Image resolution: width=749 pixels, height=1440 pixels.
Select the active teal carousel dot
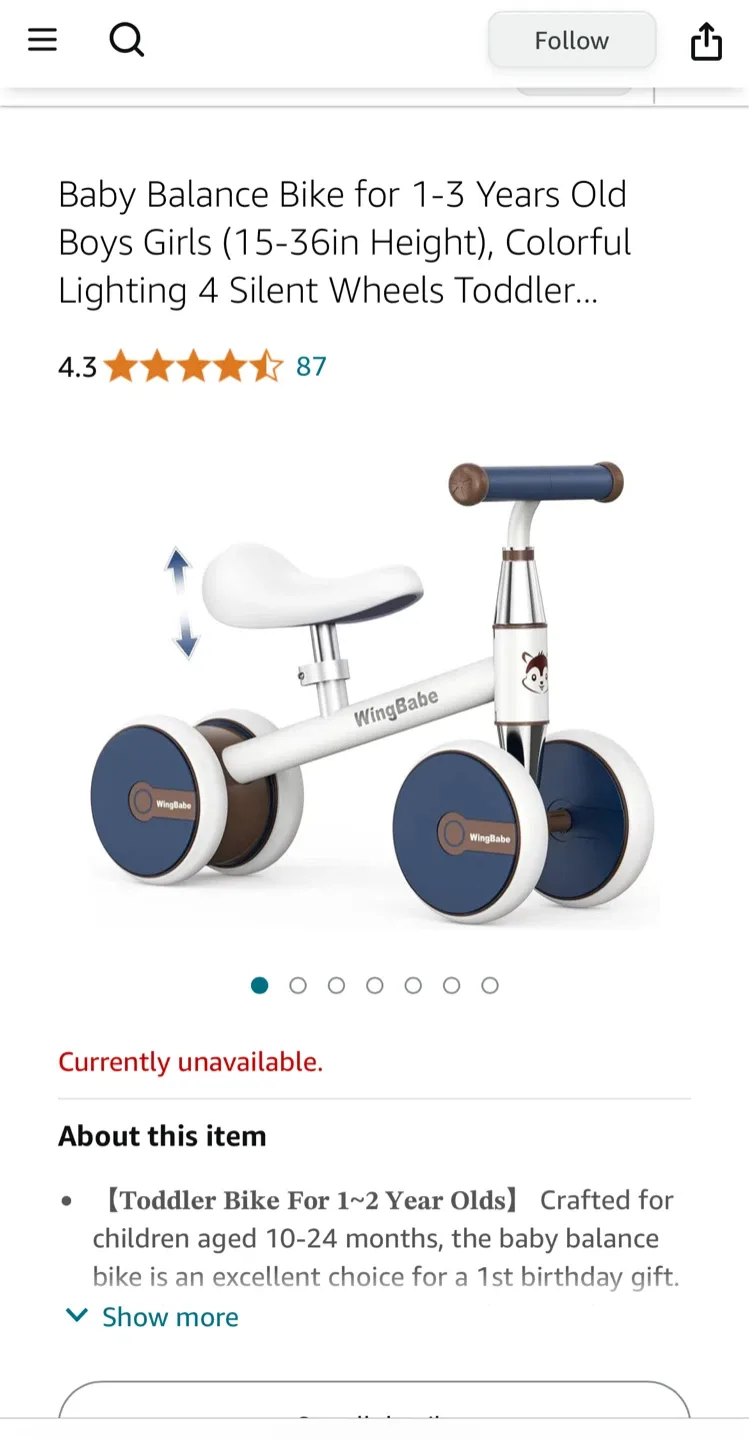click(259, 985)
